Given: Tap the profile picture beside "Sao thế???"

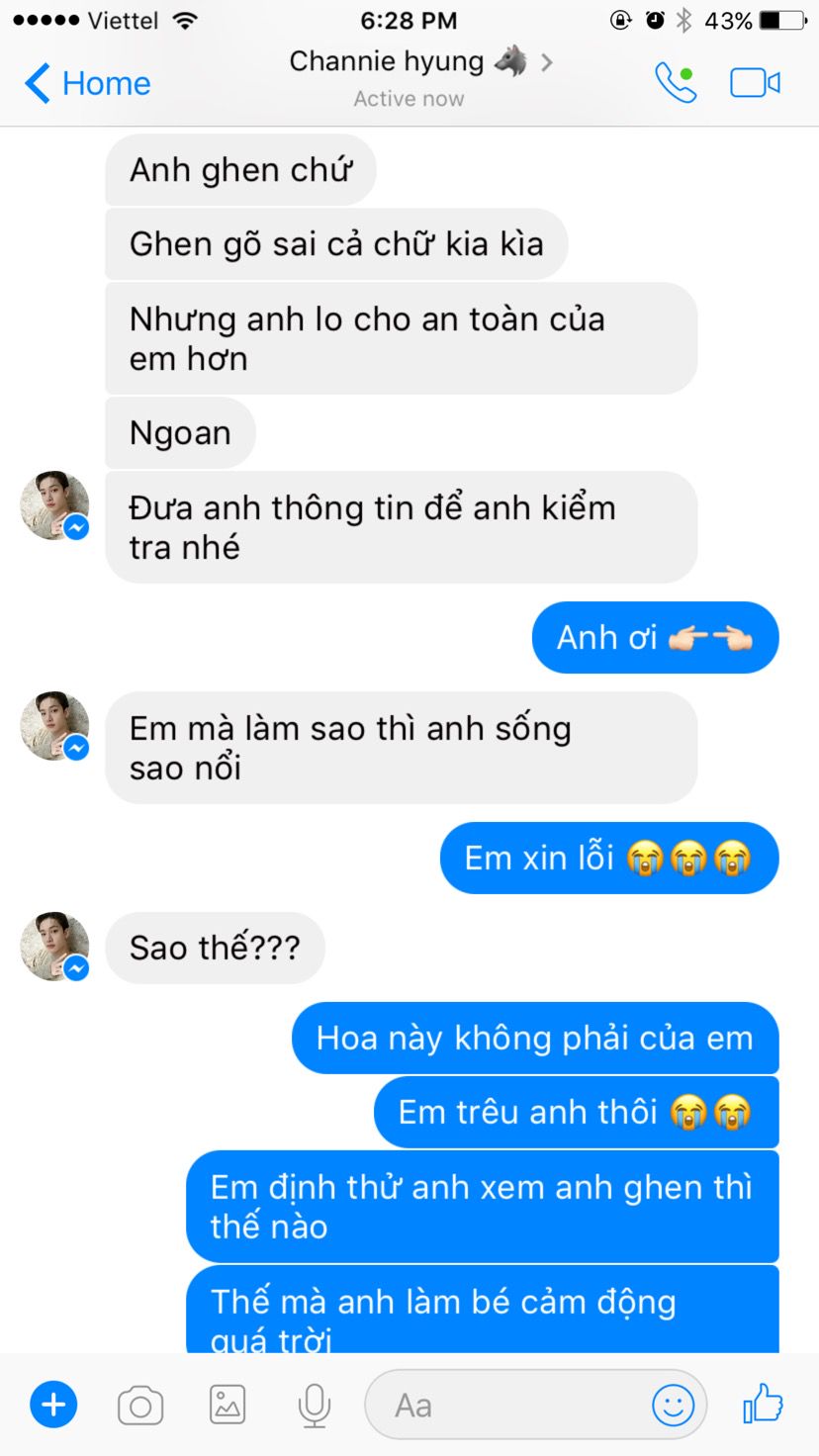Looking at the screenshot, I should coord(55,947).
